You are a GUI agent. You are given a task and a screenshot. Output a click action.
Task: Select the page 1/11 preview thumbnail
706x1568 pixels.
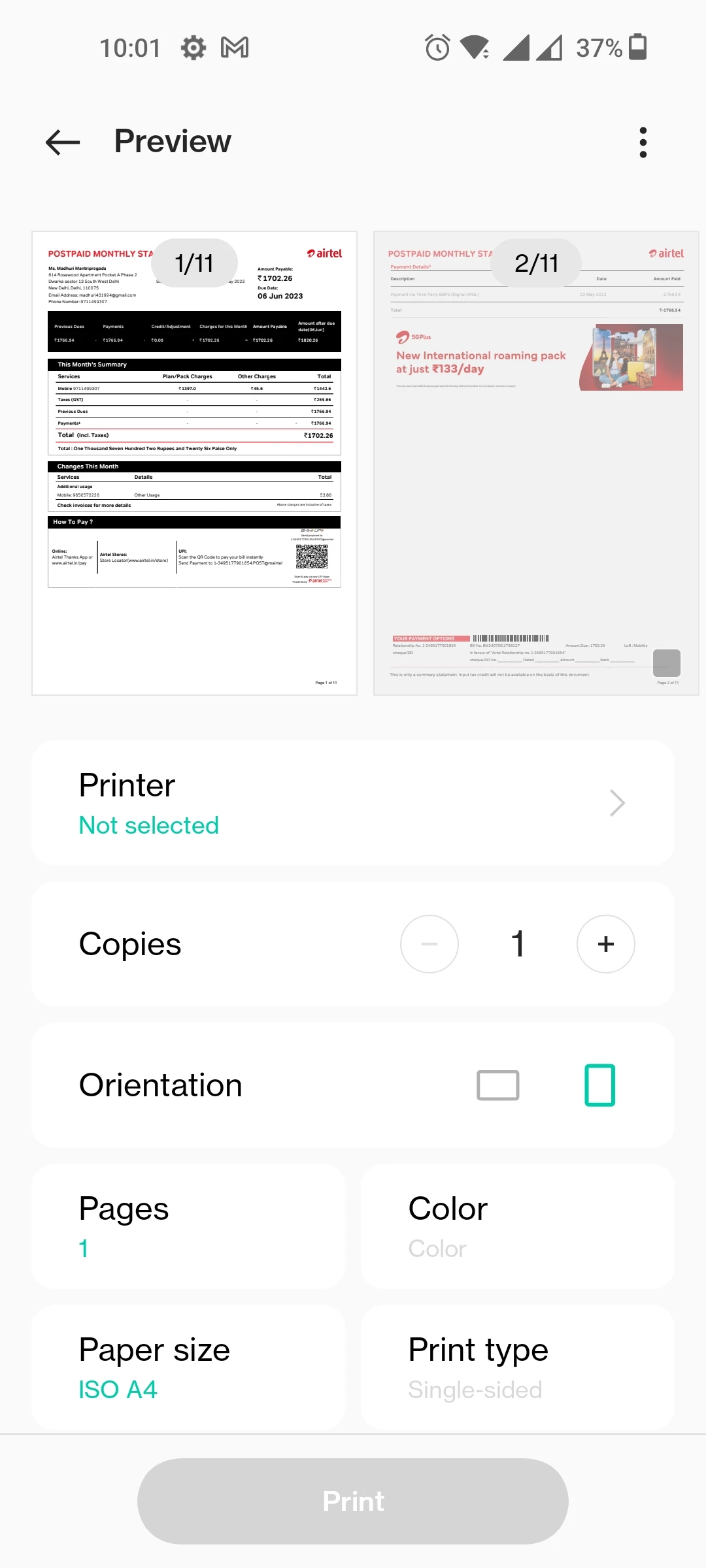tap(194, 463)
